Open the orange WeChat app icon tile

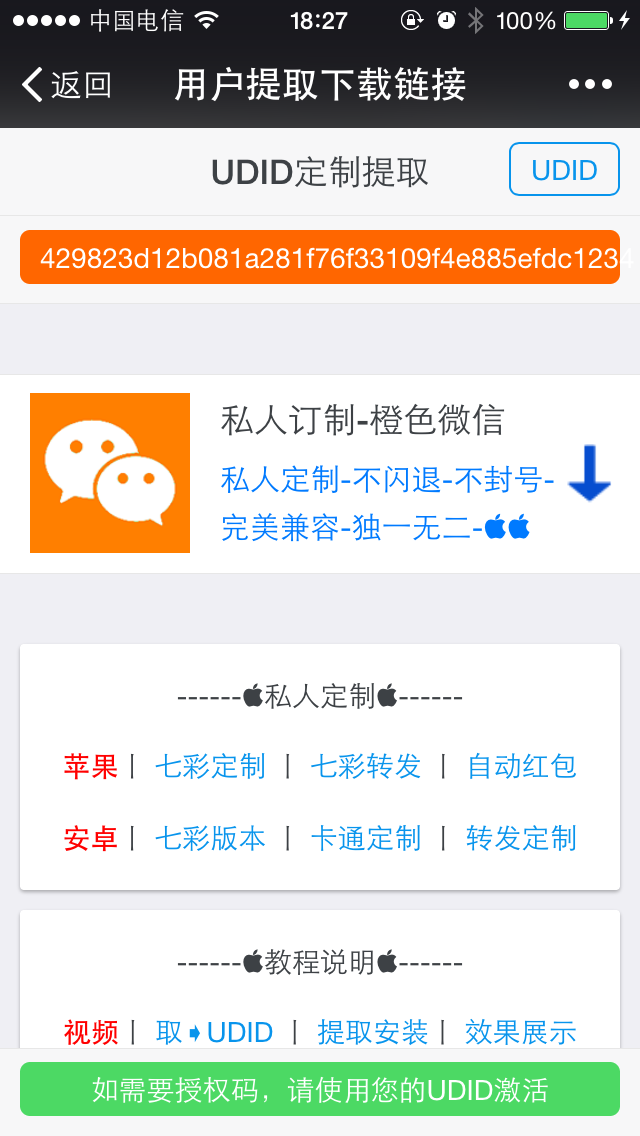coord(110,473)
